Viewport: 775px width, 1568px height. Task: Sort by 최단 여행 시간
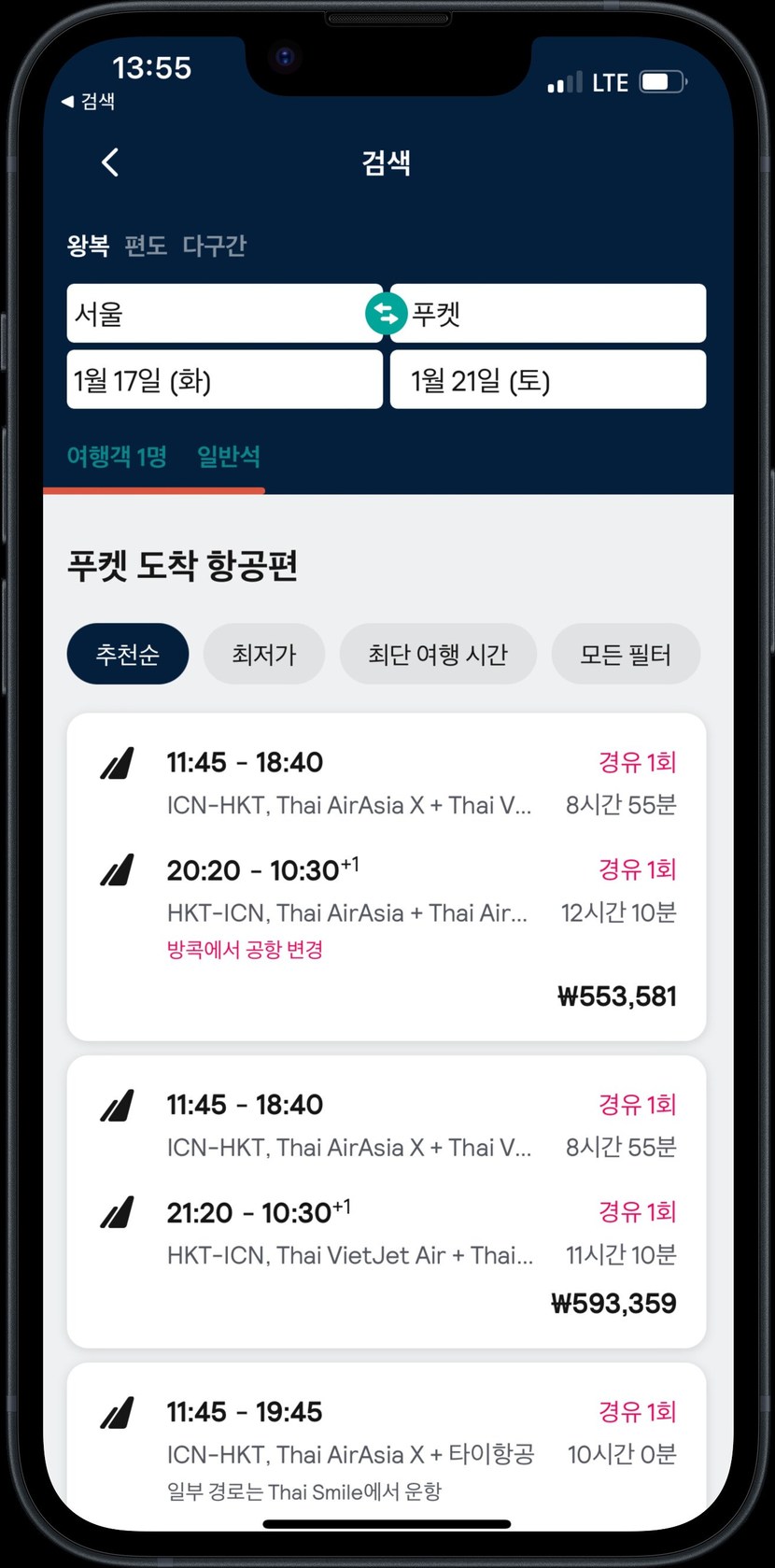pyautogui.click(x=438, y=654)
